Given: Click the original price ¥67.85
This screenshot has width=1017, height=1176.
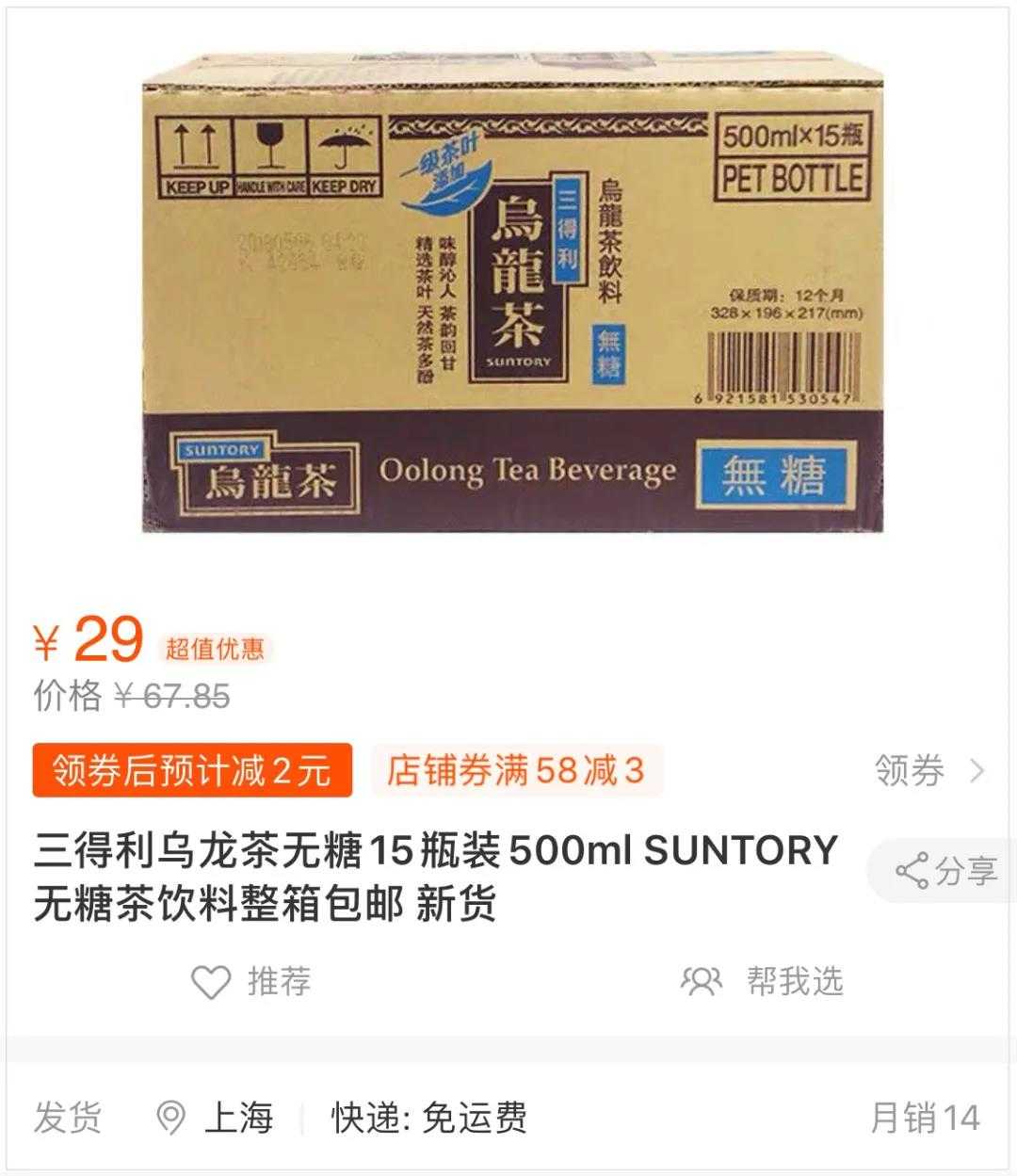Looking at the screenshot, I should tap(175, 693).
